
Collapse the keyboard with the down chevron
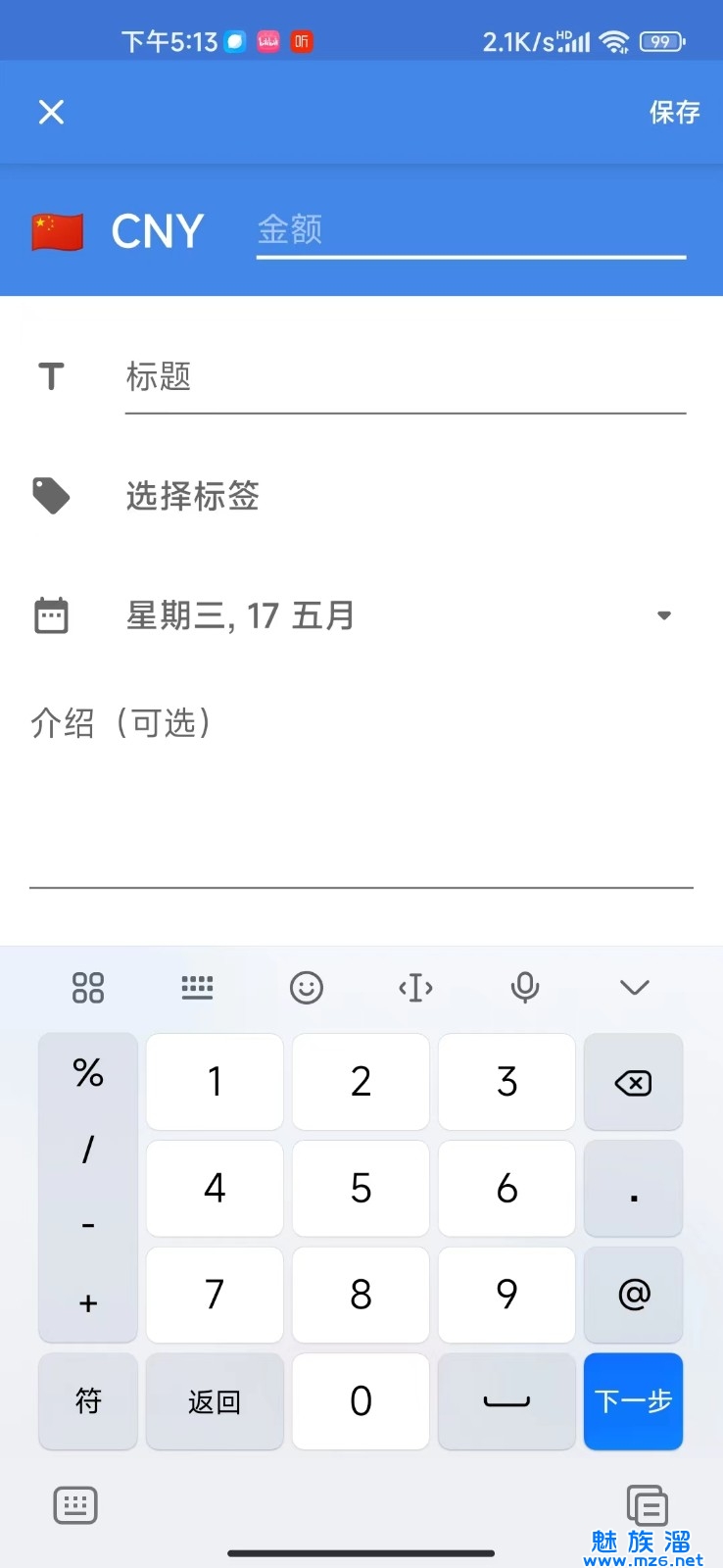pyautogui.click(x=635, y=987)
